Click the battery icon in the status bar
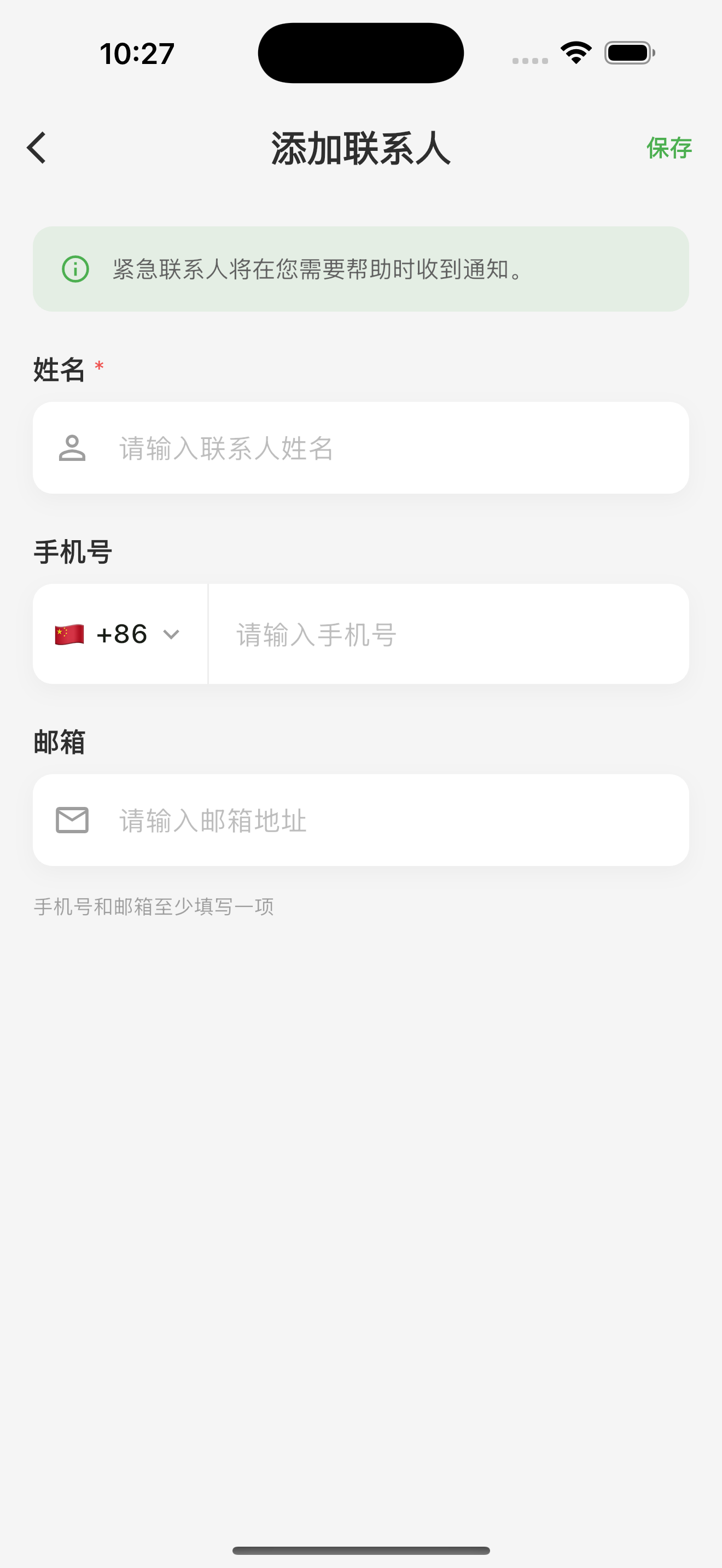The width and height of the screenshot is (722, 1568). 628,53
